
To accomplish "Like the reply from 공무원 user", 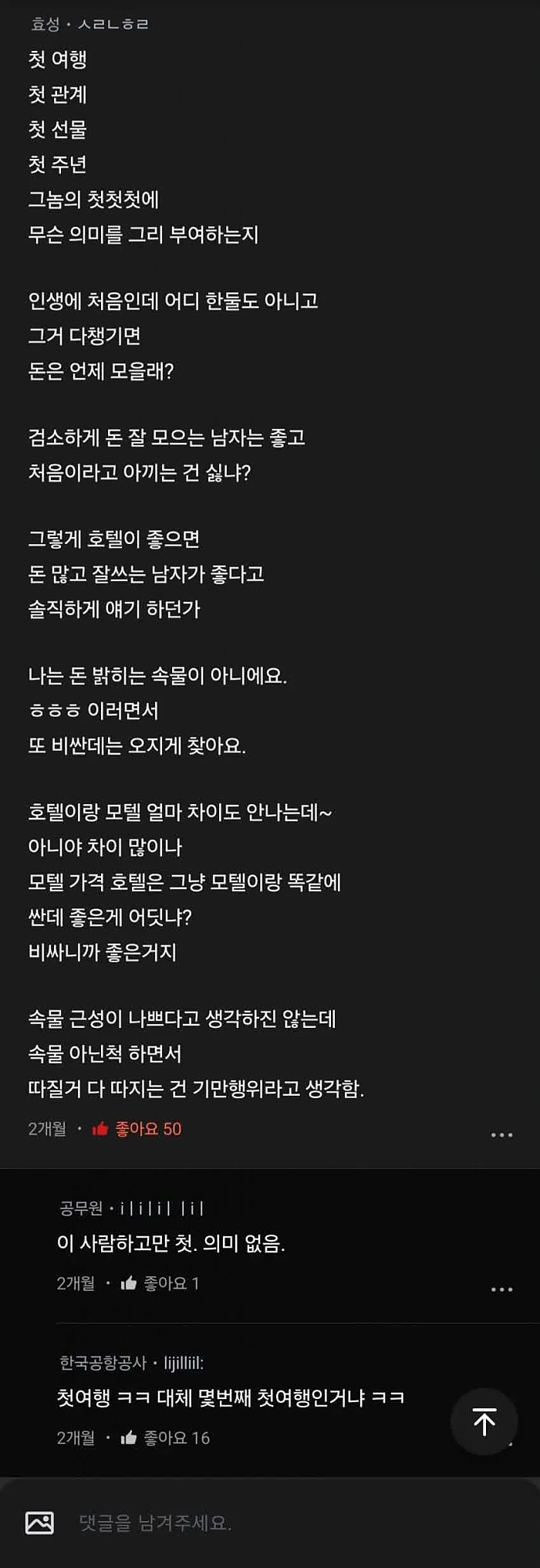I will pos(129,1283).
